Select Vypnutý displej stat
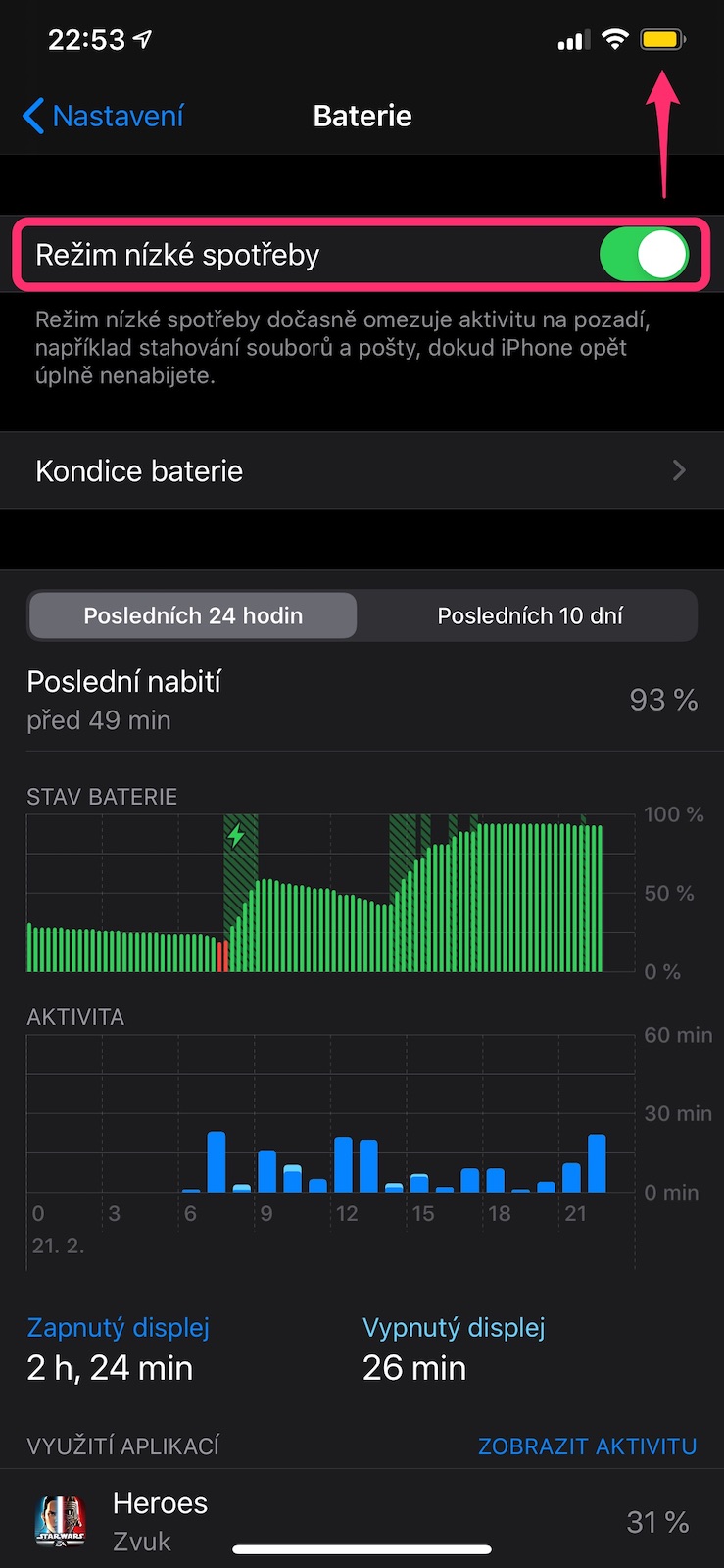The width and height of the screenshot is (724, 1568). point(454,1347)
